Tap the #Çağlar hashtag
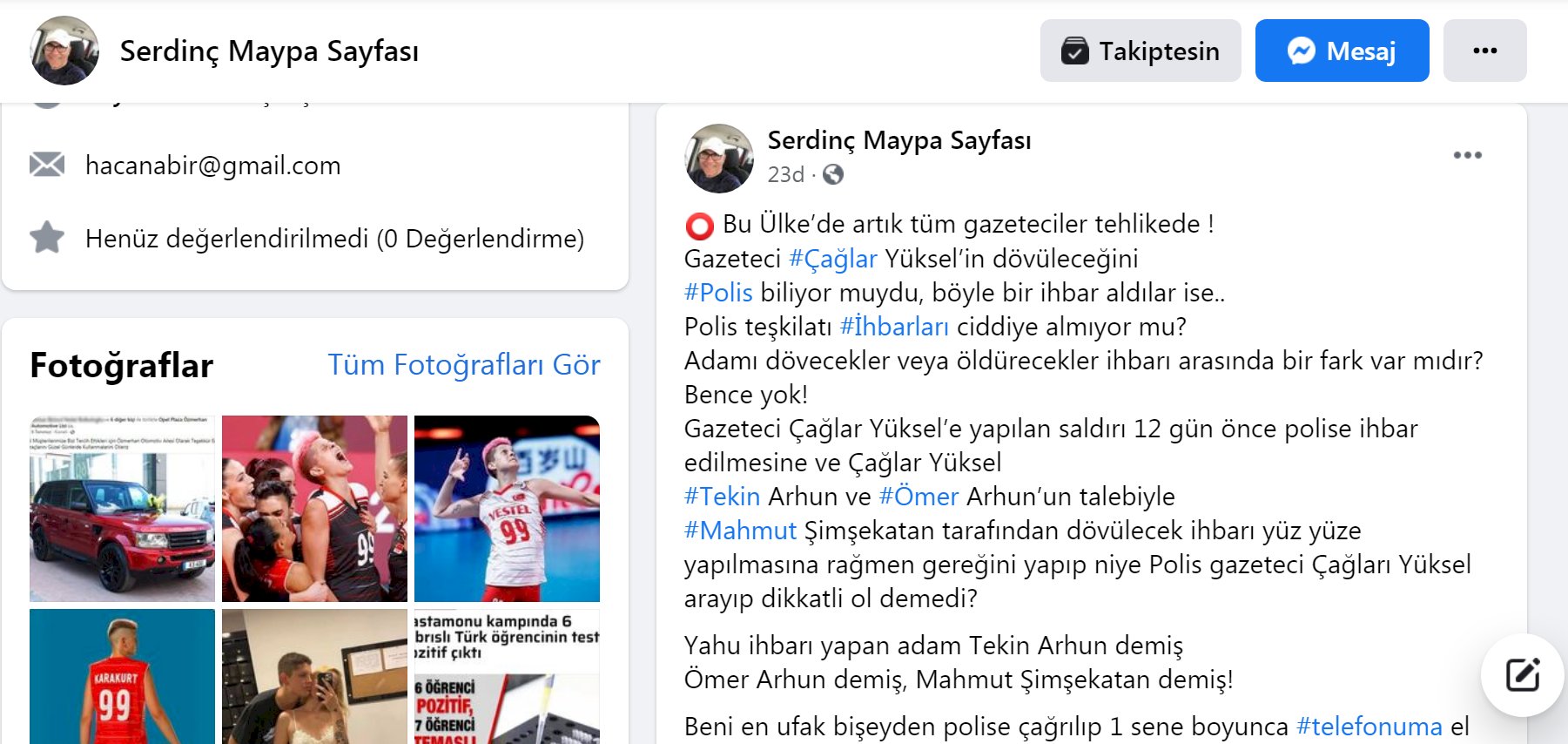The image size is (1568, 744). [832, 259]
